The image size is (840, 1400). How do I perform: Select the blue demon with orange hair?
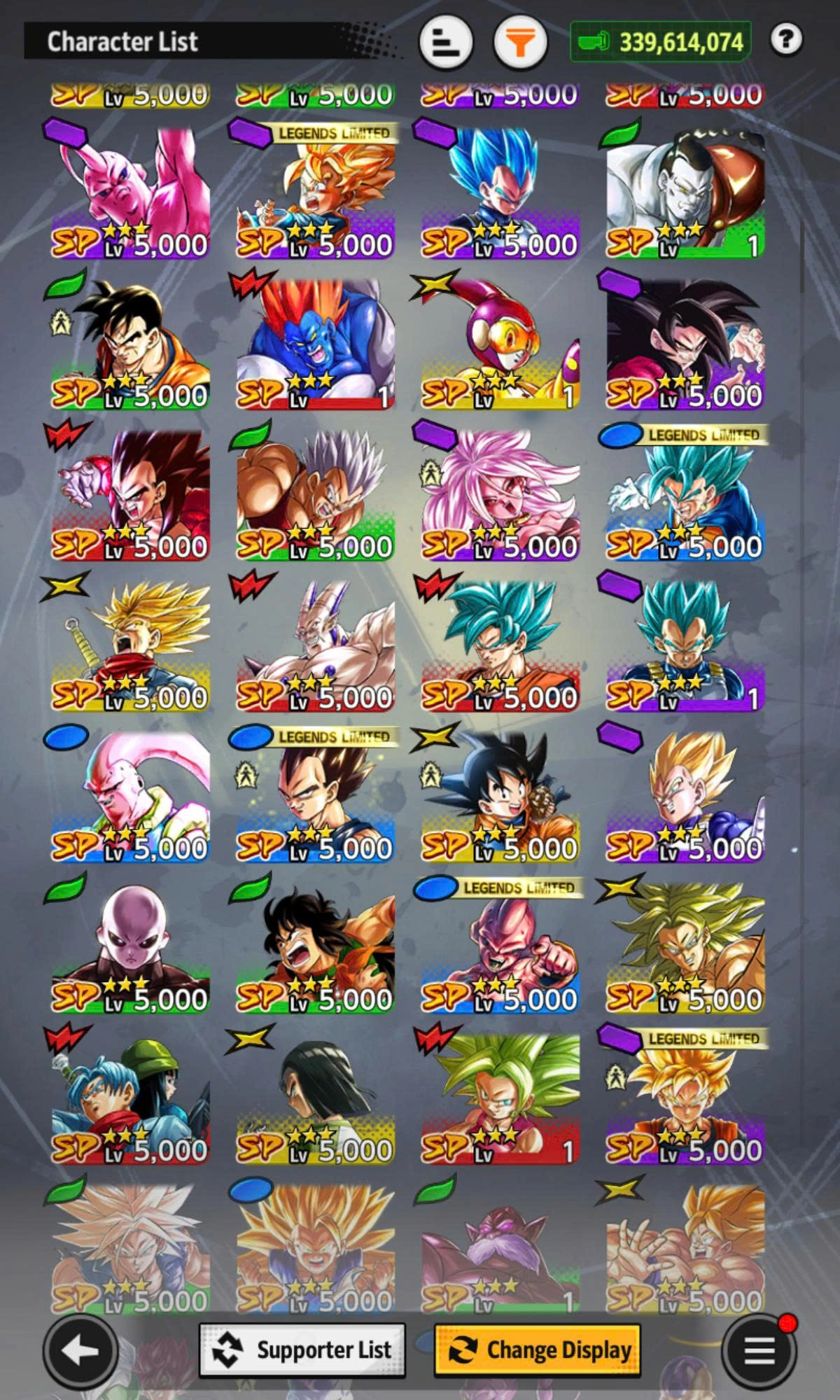[315, 343]
